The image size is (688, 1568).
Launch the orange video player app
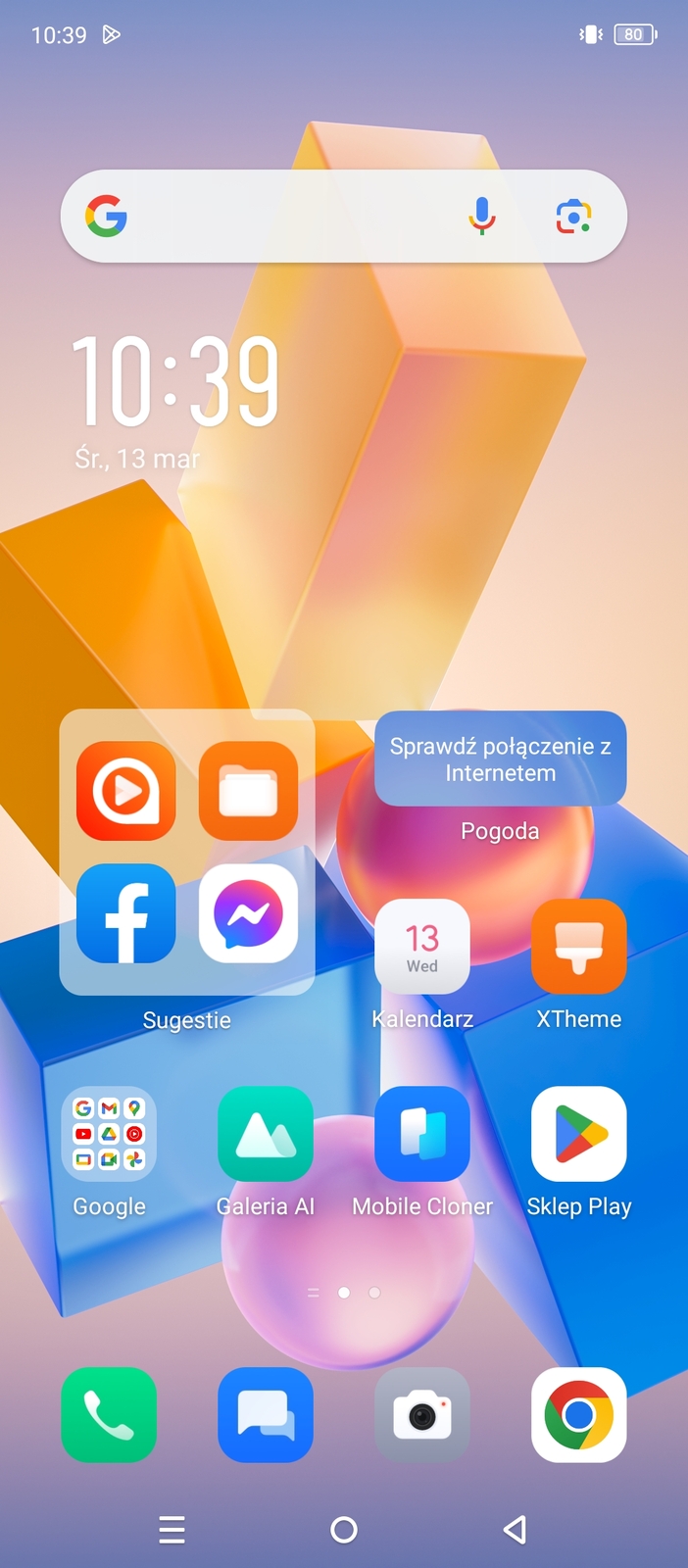pos(126,791)
